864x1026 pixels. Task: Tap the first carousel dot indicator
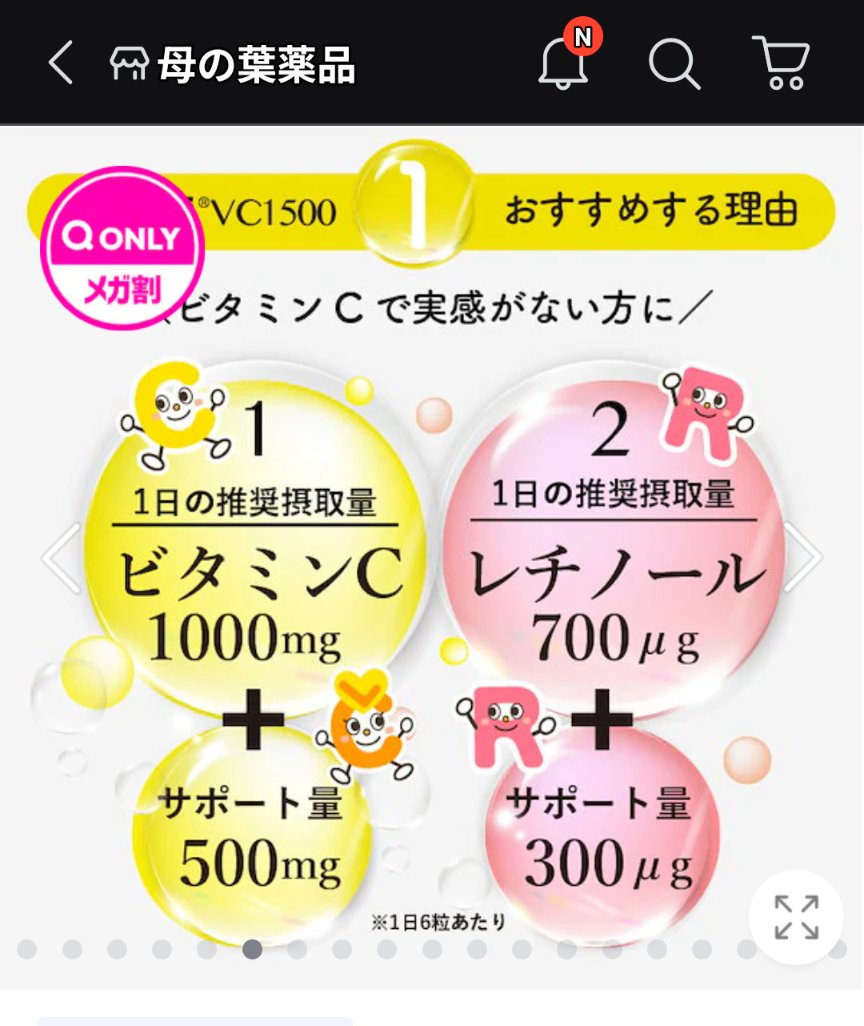(x=28, y=952)
